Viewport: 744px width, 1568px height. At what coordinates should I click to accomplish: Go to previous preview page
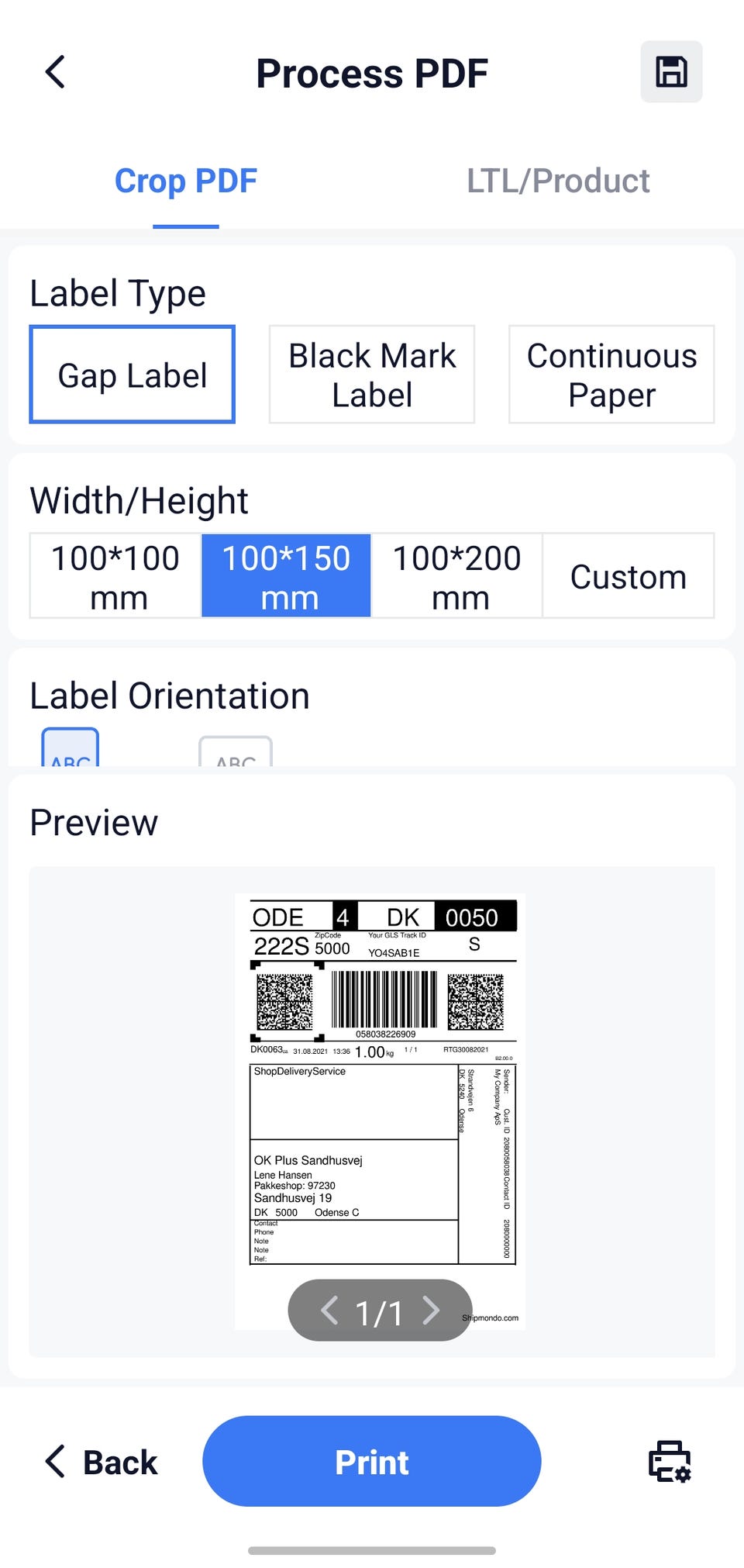click(329, 1311)
